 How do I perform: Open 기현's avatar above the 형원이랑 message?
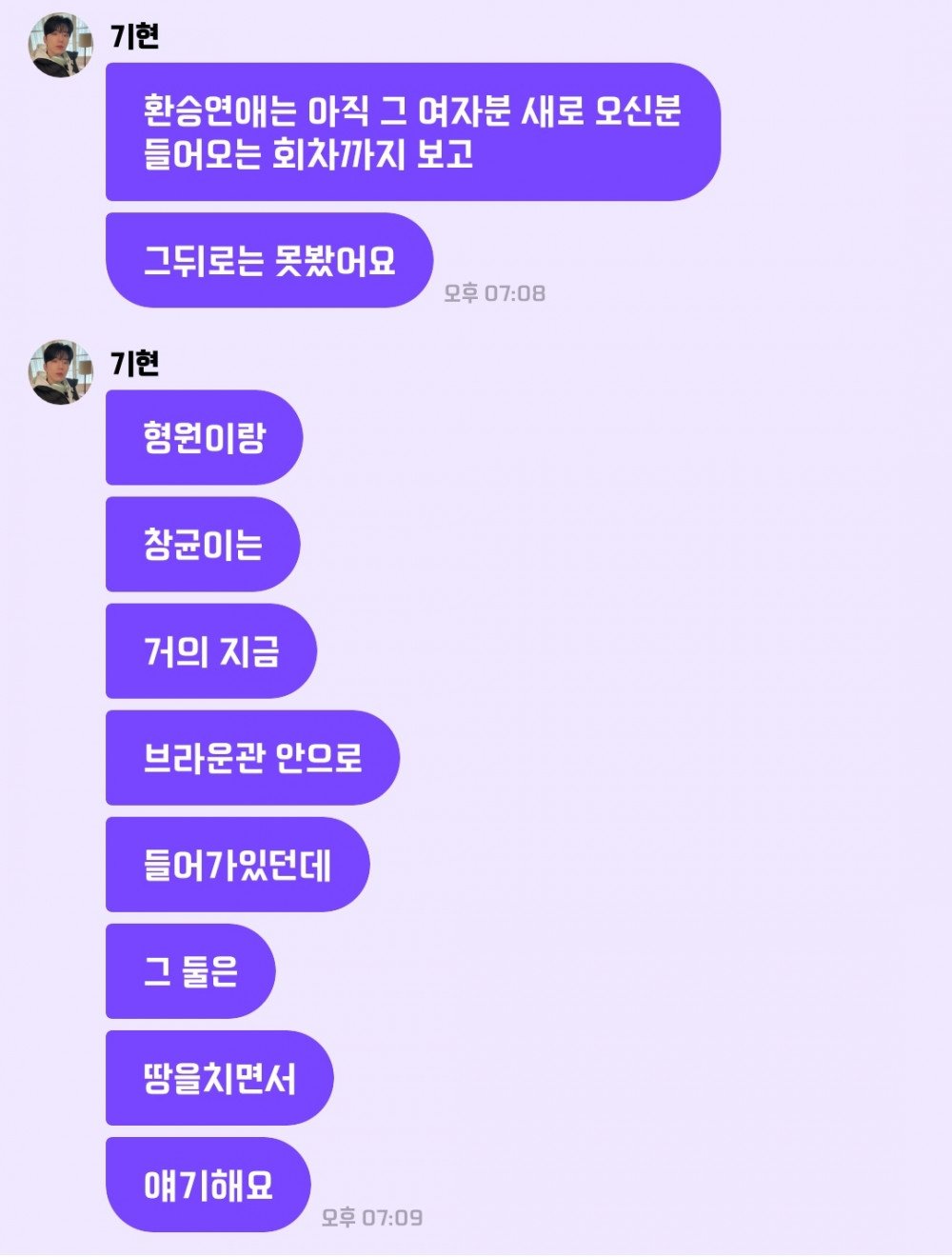click(x=61, y=372)
